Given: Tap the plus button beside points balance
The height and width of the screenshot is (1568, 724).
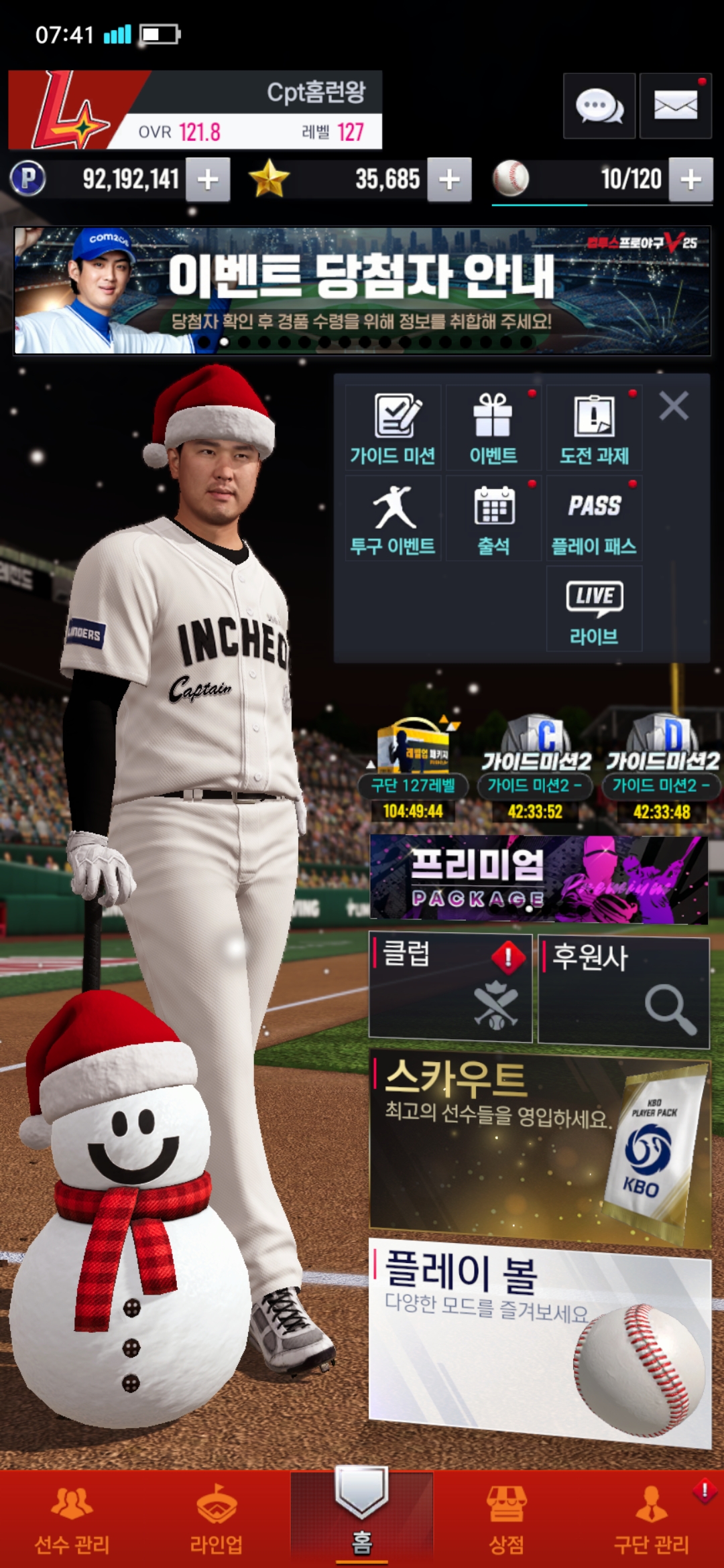Looking at the screenshot, I should tap(208, 180).
